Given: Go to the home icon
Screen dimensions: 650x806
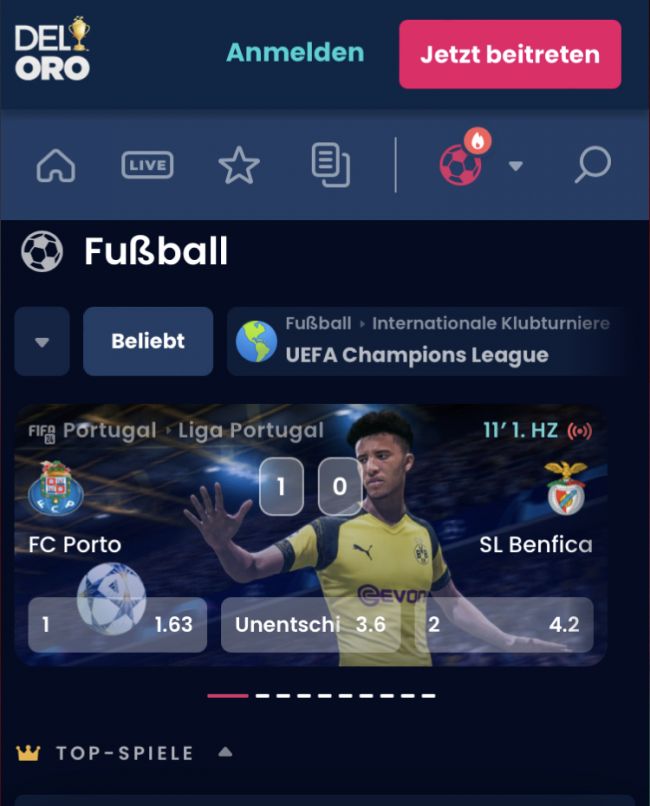Looking at the screenshot, I should click(56, 165).
